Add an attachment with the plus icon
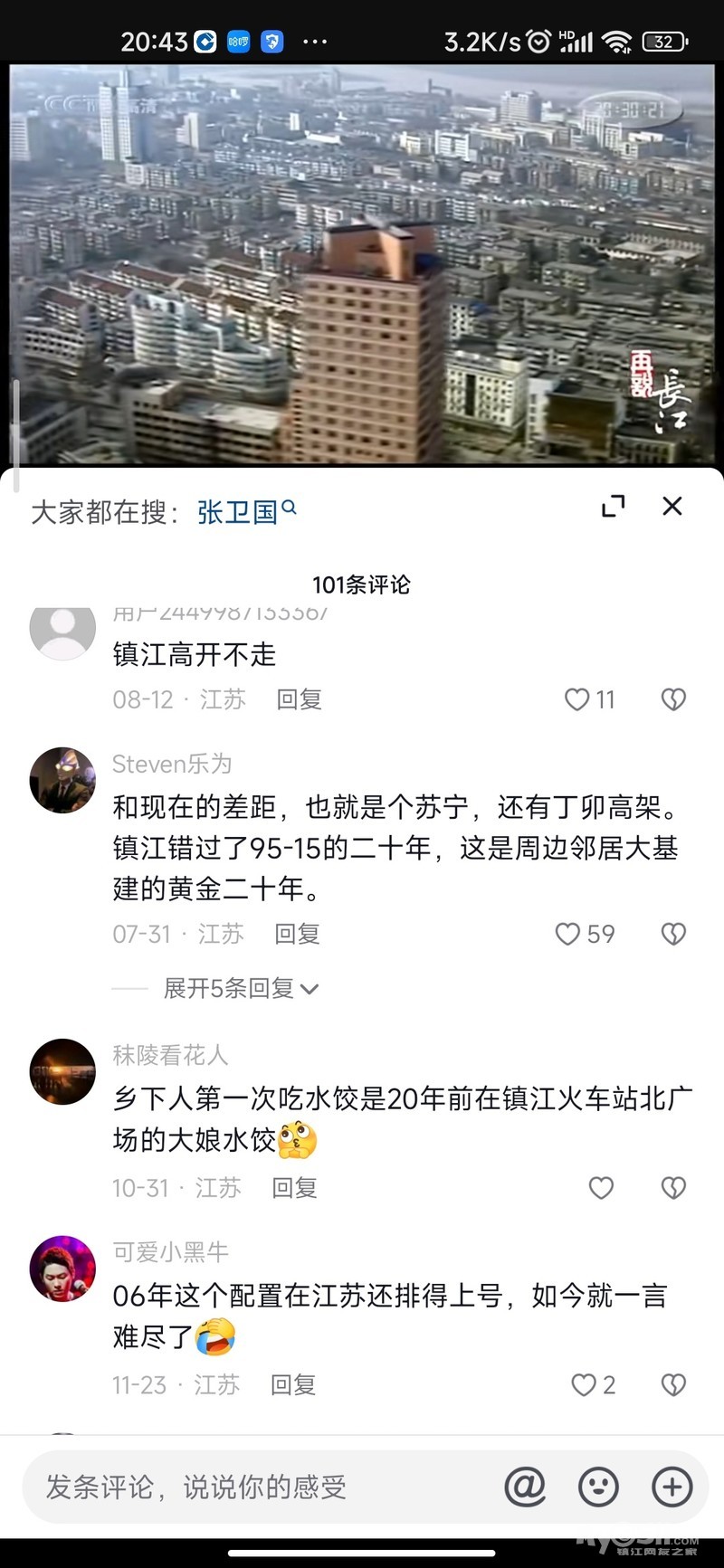The width and height of the screenshot is (724, 1568). pos(672,1487)
